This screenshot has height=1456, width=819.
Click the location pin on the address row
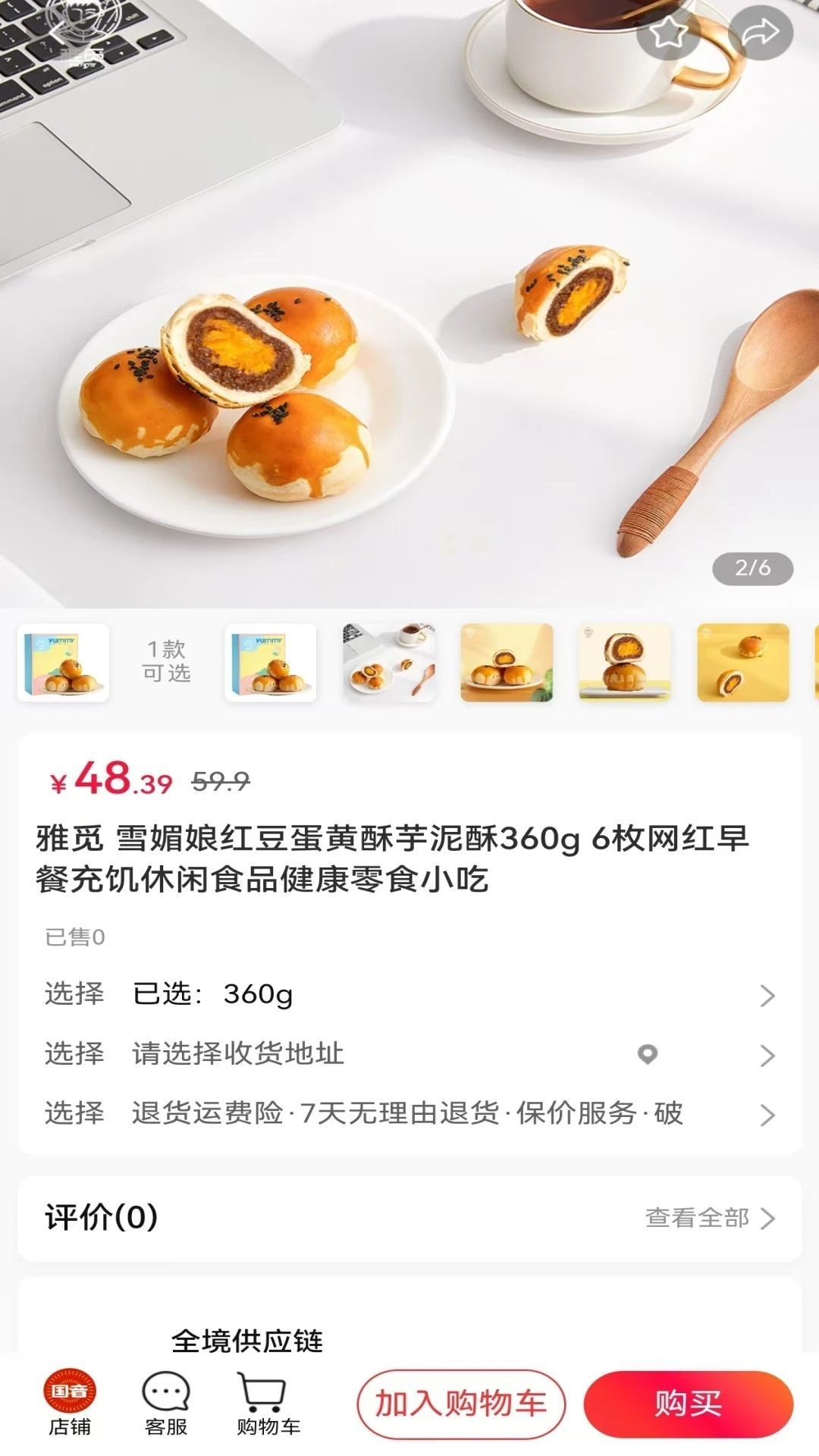647,1054
